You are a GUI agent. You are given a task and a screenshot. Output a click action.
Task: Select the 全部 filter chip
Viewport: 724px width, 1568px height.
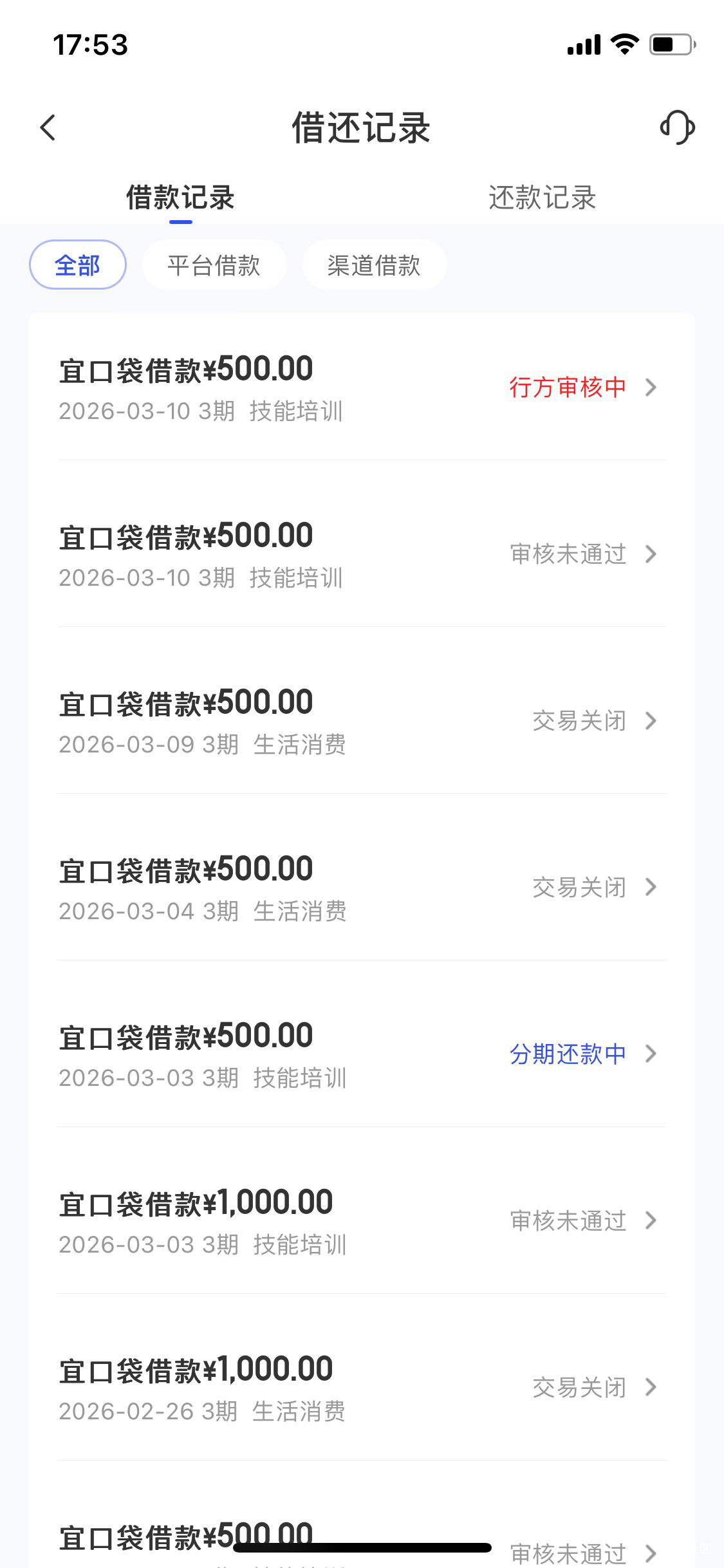tap(77, 265)
